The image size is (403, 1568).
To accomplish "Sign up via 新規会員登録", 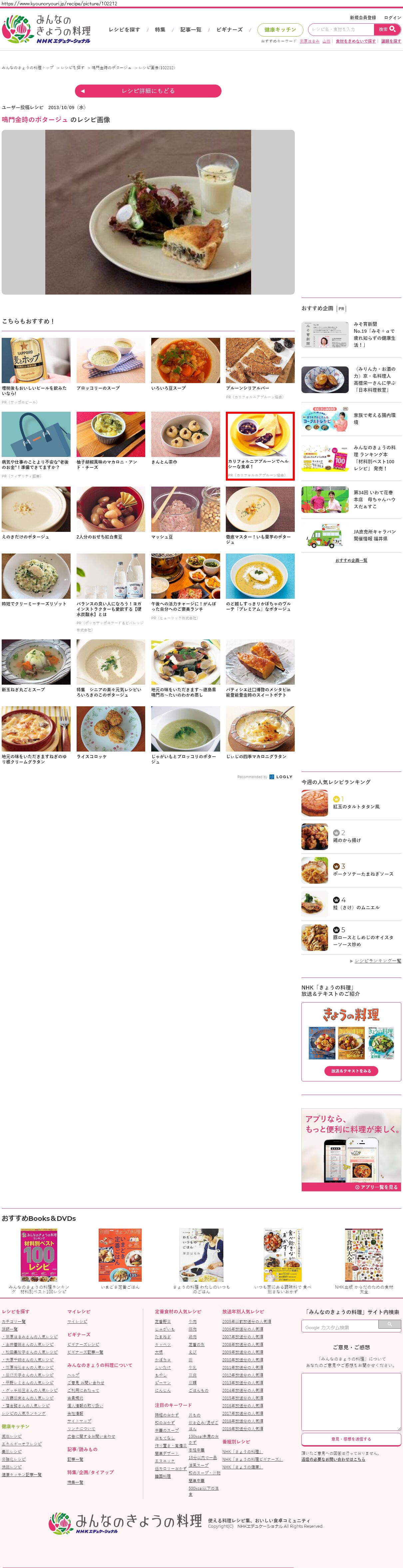I will (x=362, y=18).
